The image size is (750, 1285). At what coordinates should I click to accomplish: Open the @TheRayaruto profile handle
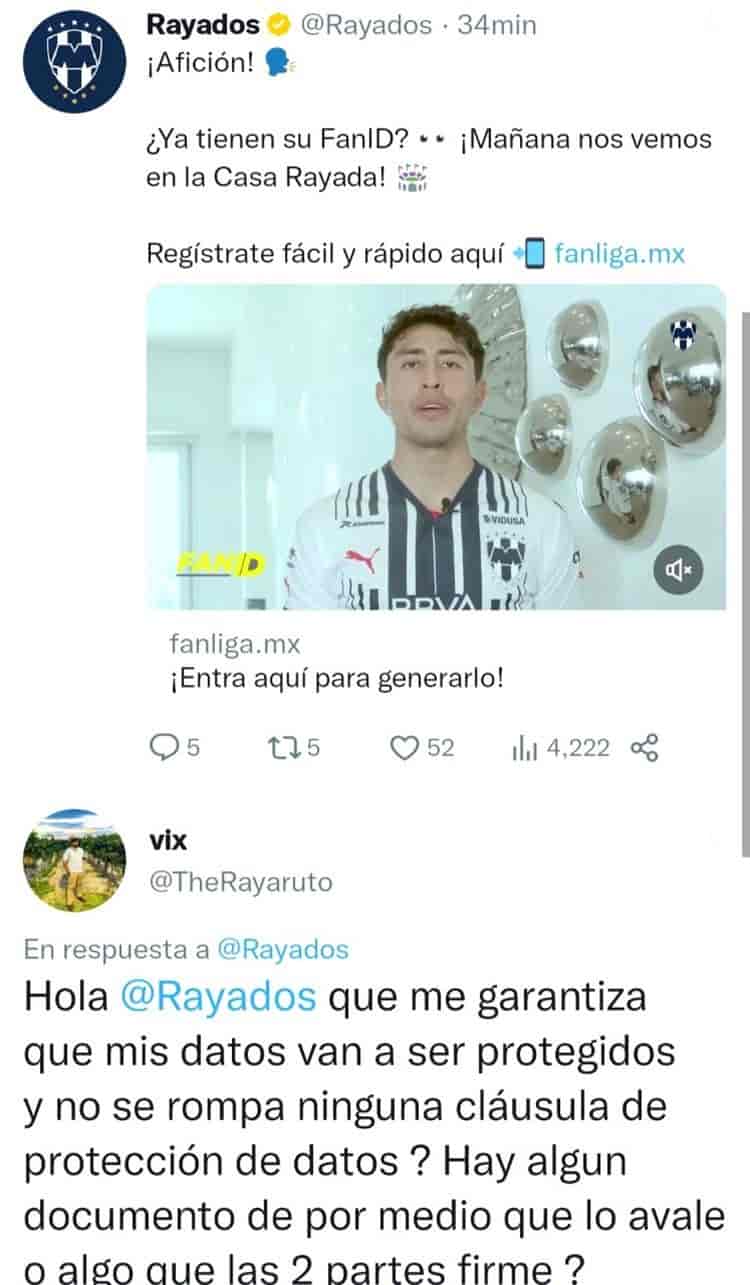(x=240, y=882)
